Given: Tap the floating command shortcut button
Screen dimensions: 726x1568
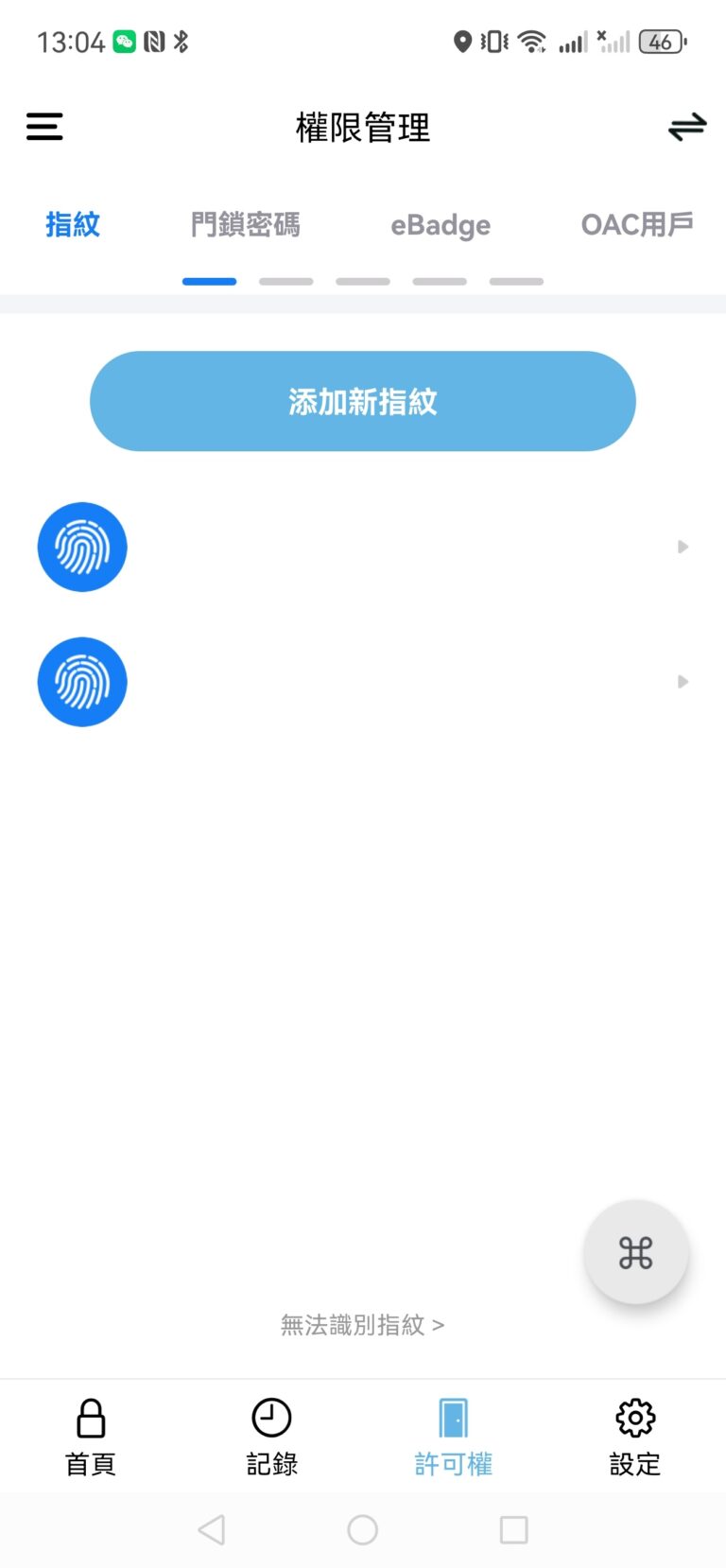Looking at the screenshot, I should click(x=636, y=1253).
